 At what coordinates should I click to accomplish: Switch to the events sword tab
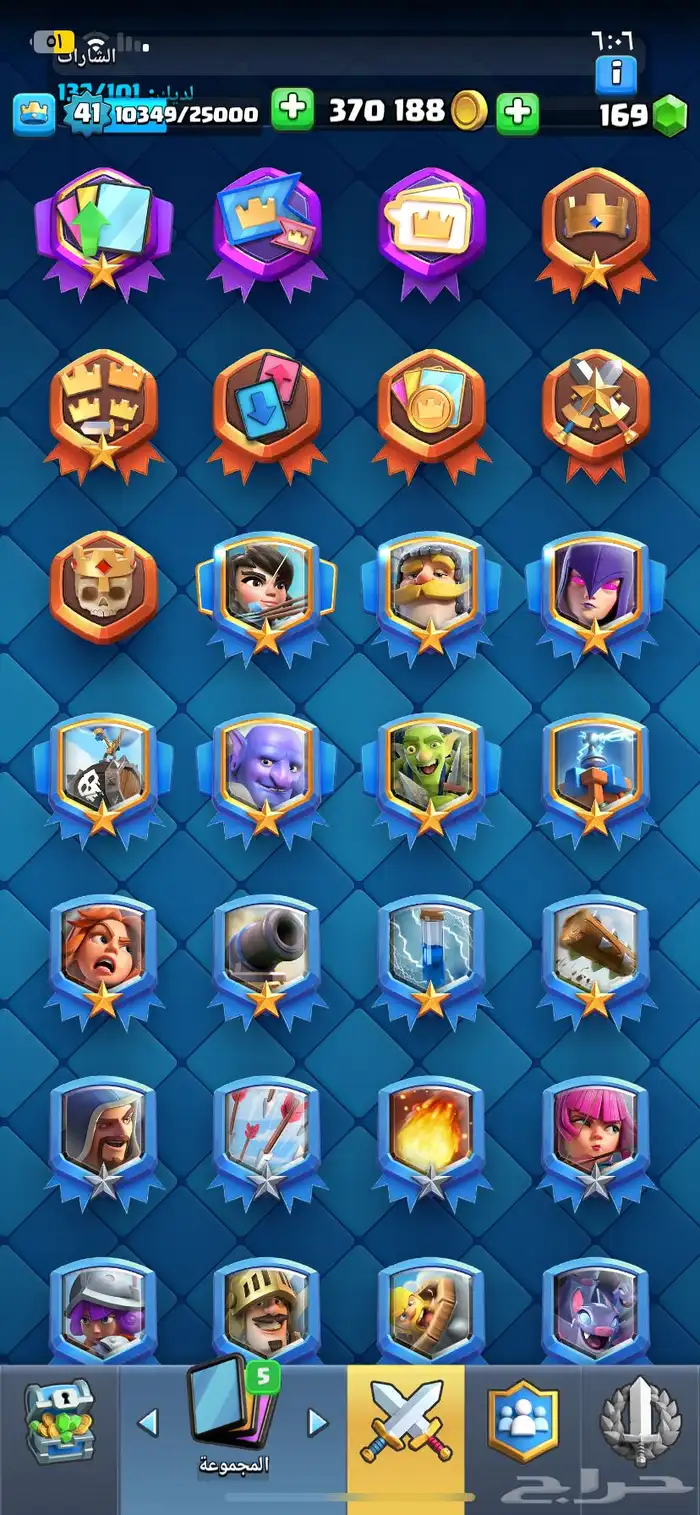click(x=640, y=1422)
